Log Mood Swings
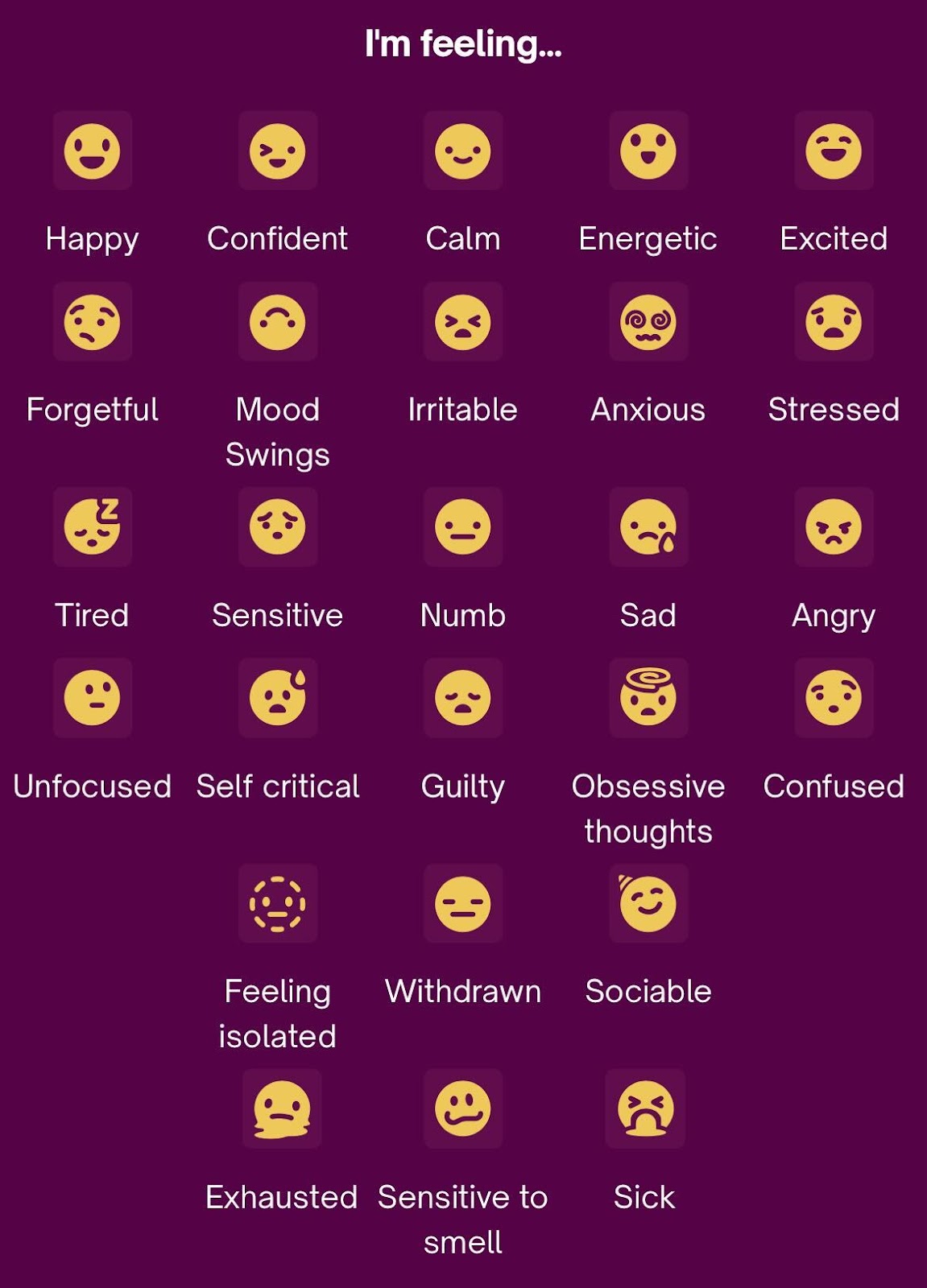927x1288 pixels. [x=278, y=322]
